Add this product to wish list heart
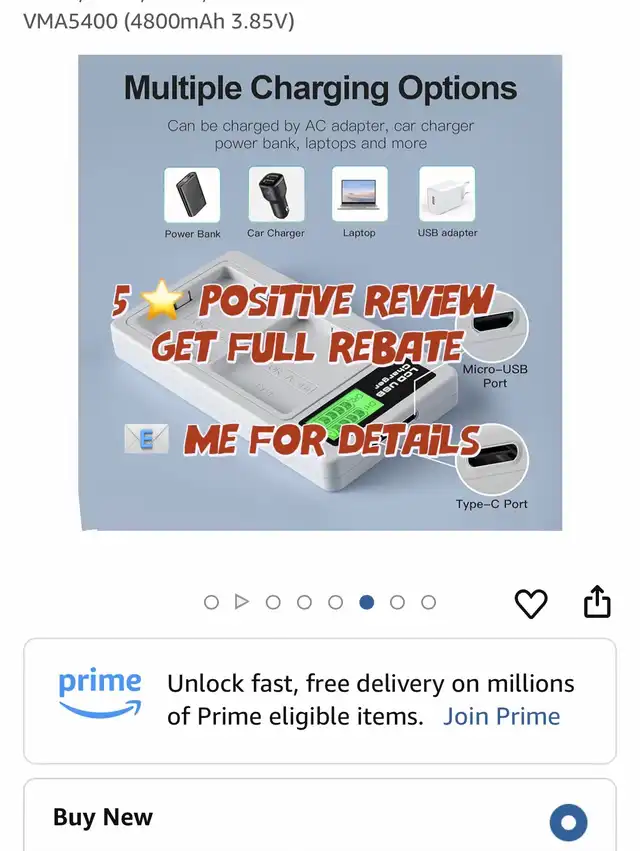640x851 pixels. click(x=531, y=603)
